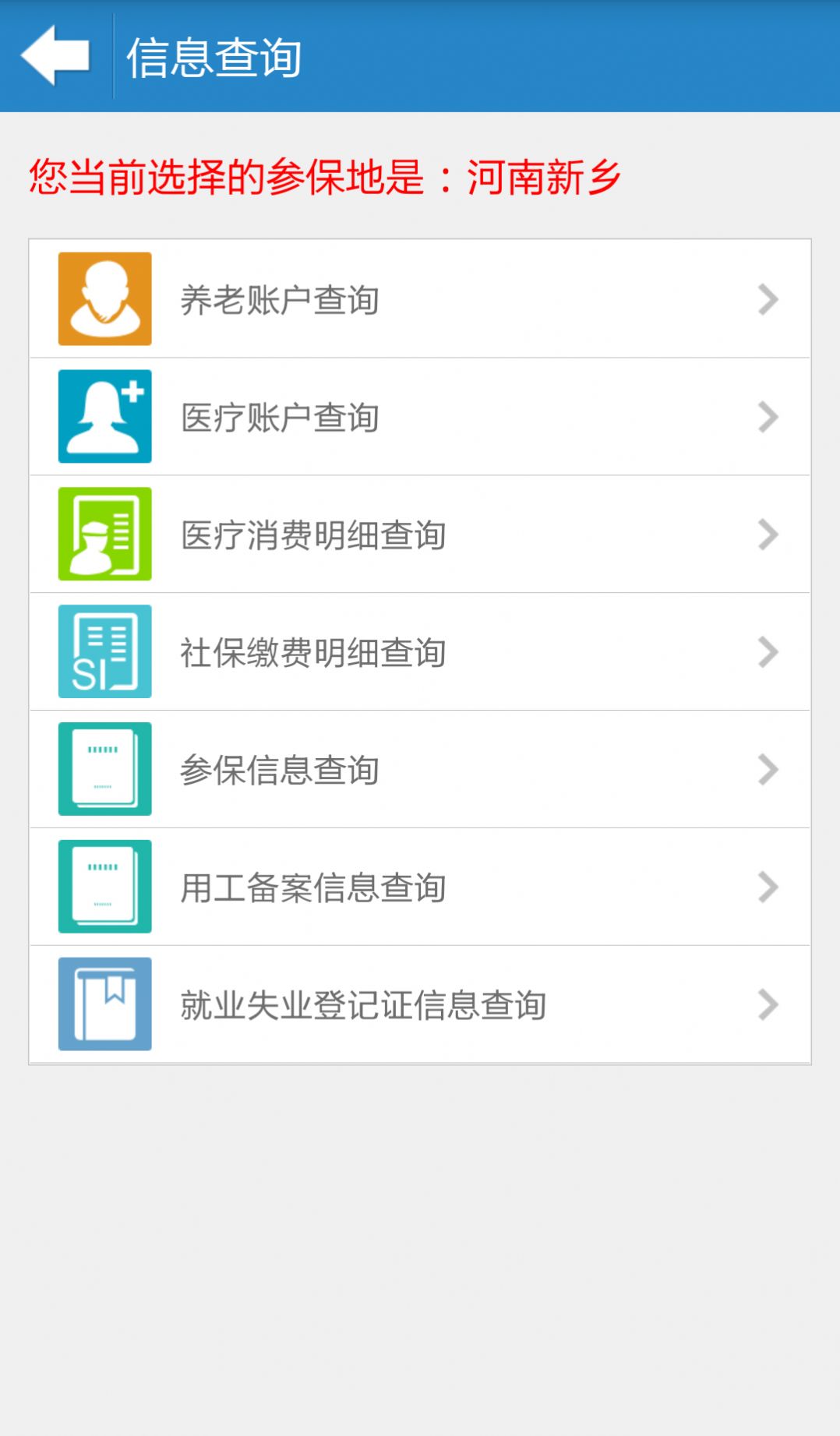840x1436 pixels.
Task: Select the orange pension account icon
Action: [x=104, y=299]
